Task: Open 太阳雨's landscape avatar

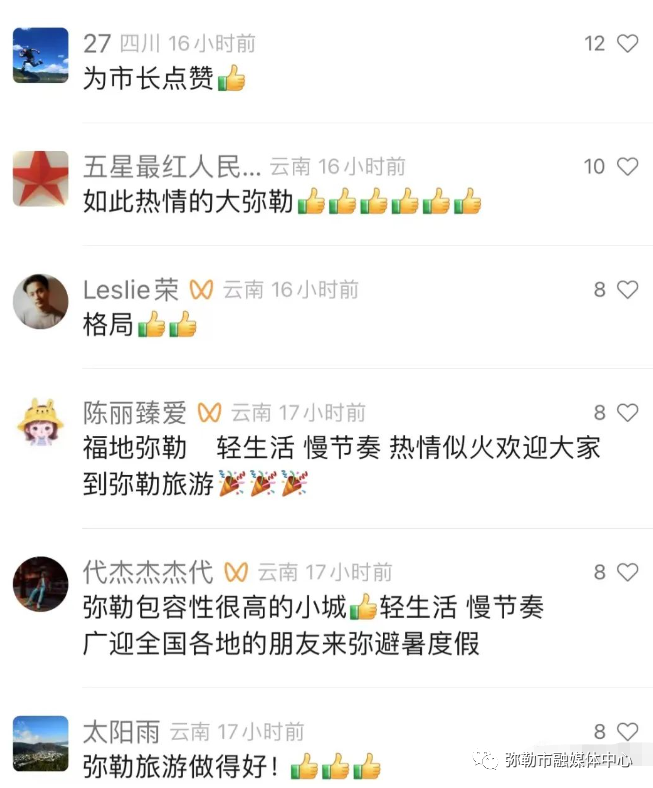Action: click(x=41, y=743)
